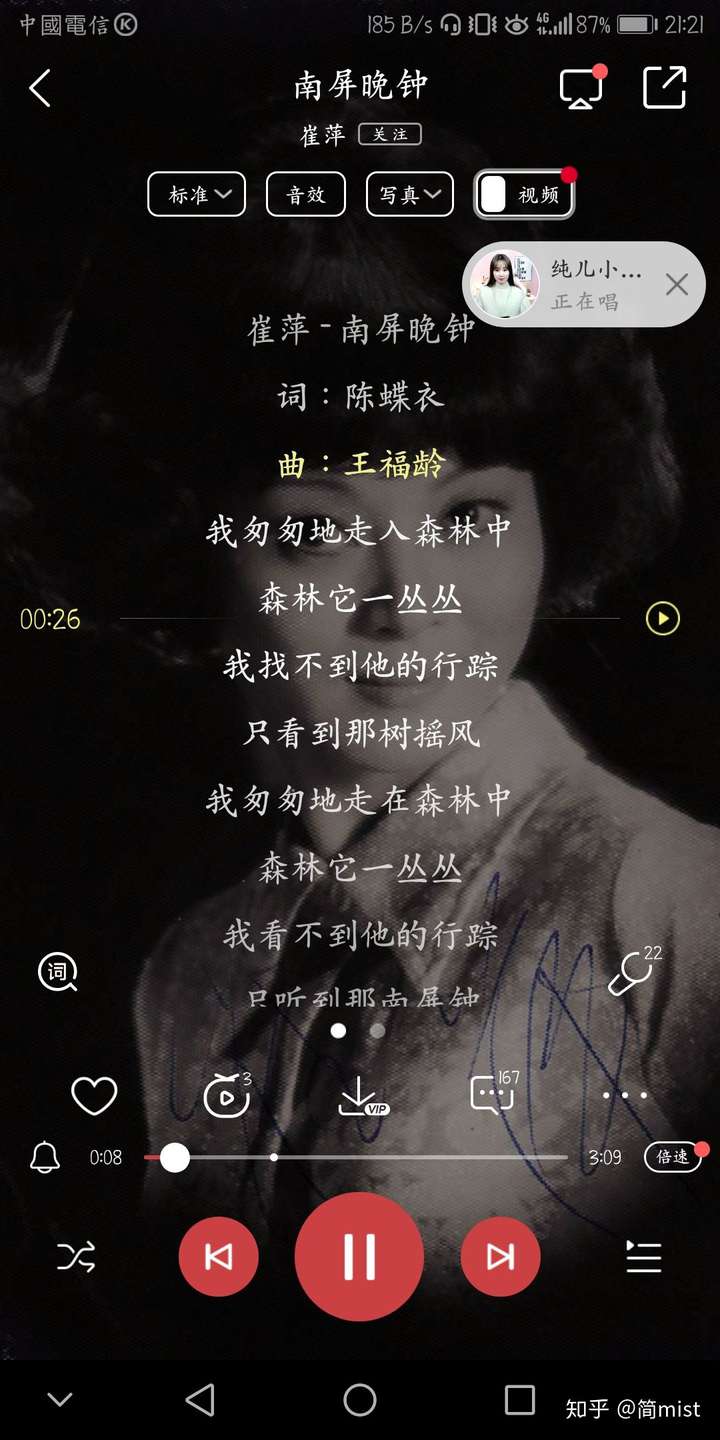Close the 纯儿小 live singing popup
Screen dimensions: 720x1440
676,286
